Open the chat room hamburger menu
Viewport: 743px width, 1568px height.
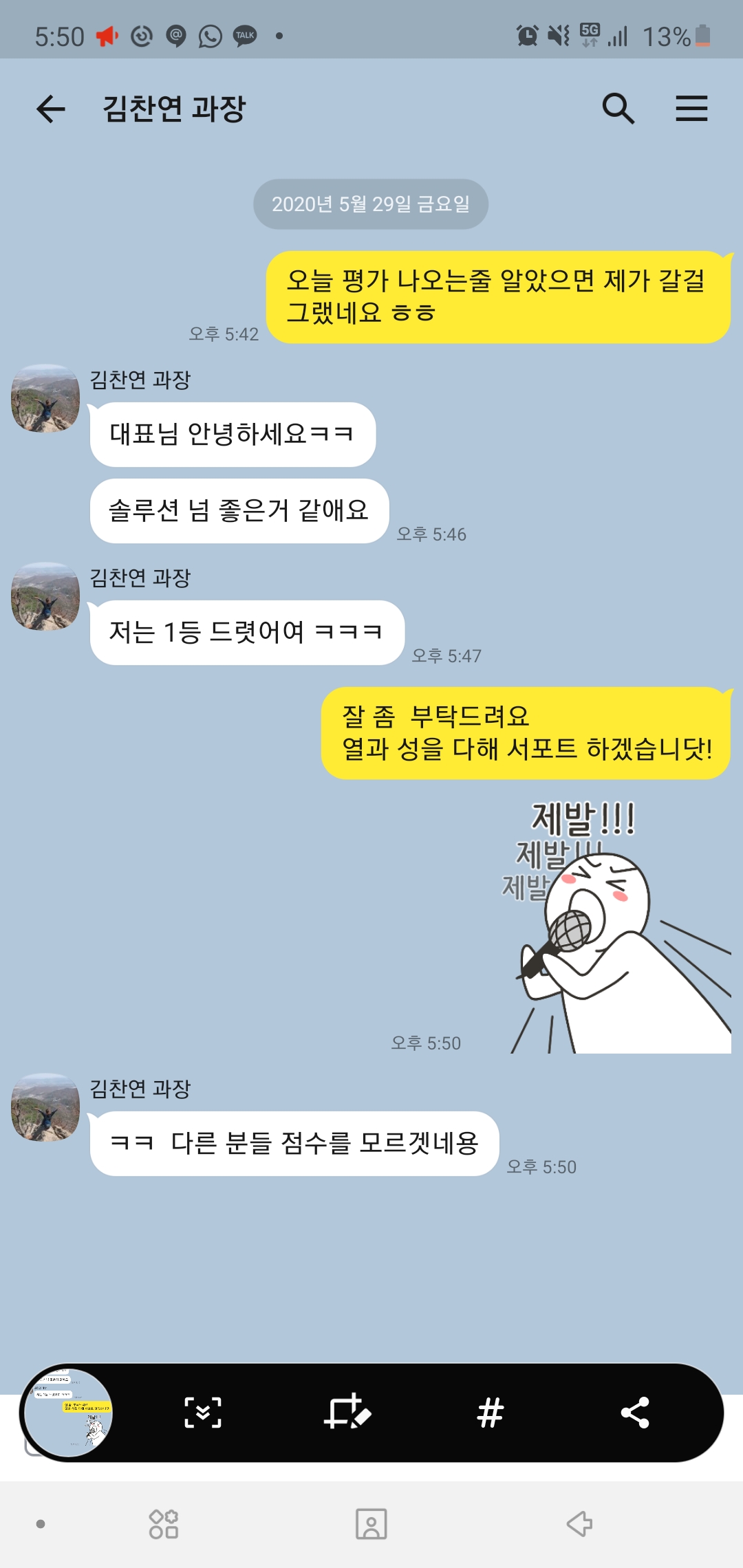(x=691, y=109)
